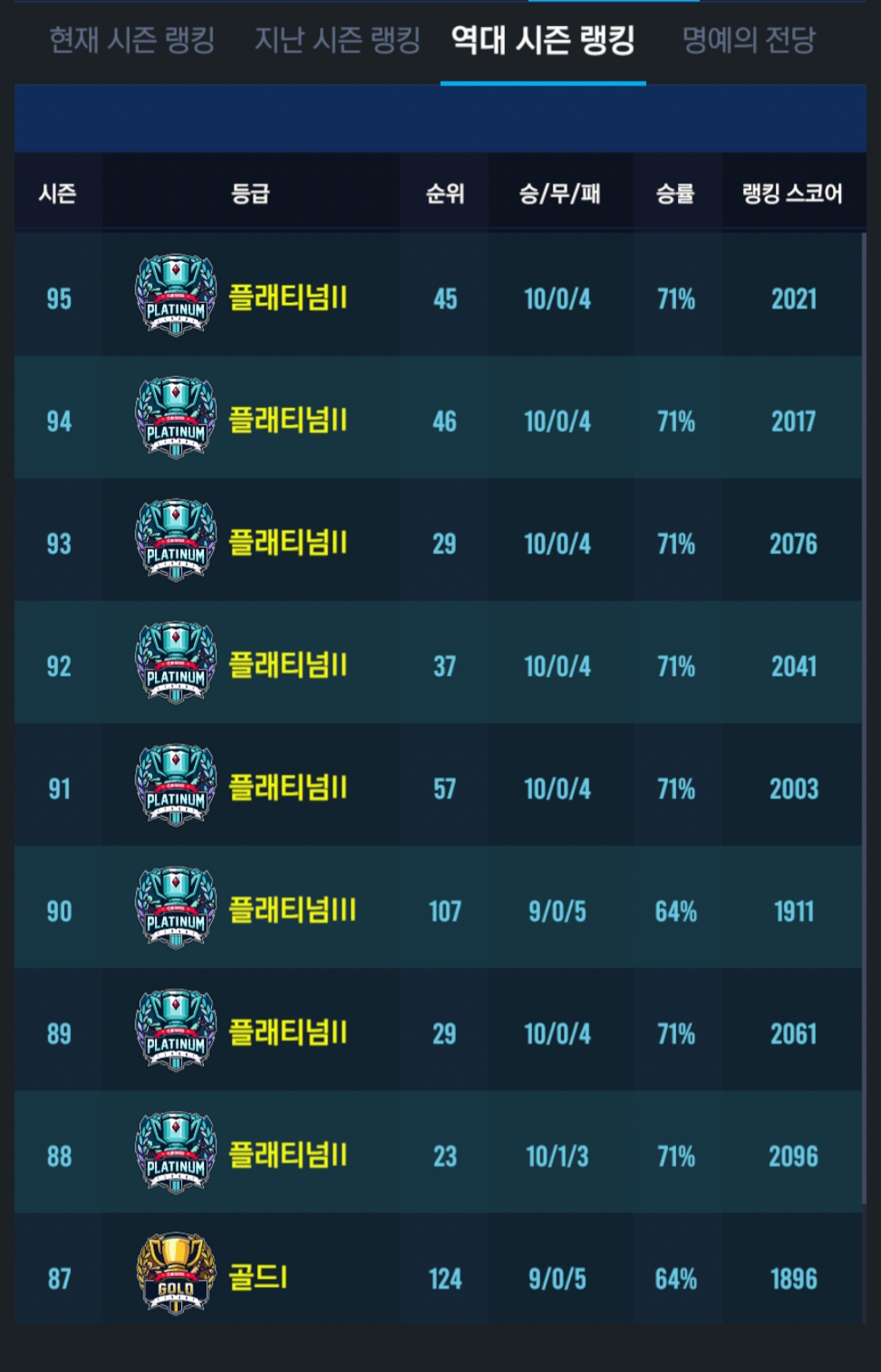Switch to the 현재 시즌 랭킹 tab
881x1372 pixels.
[132, 39]
